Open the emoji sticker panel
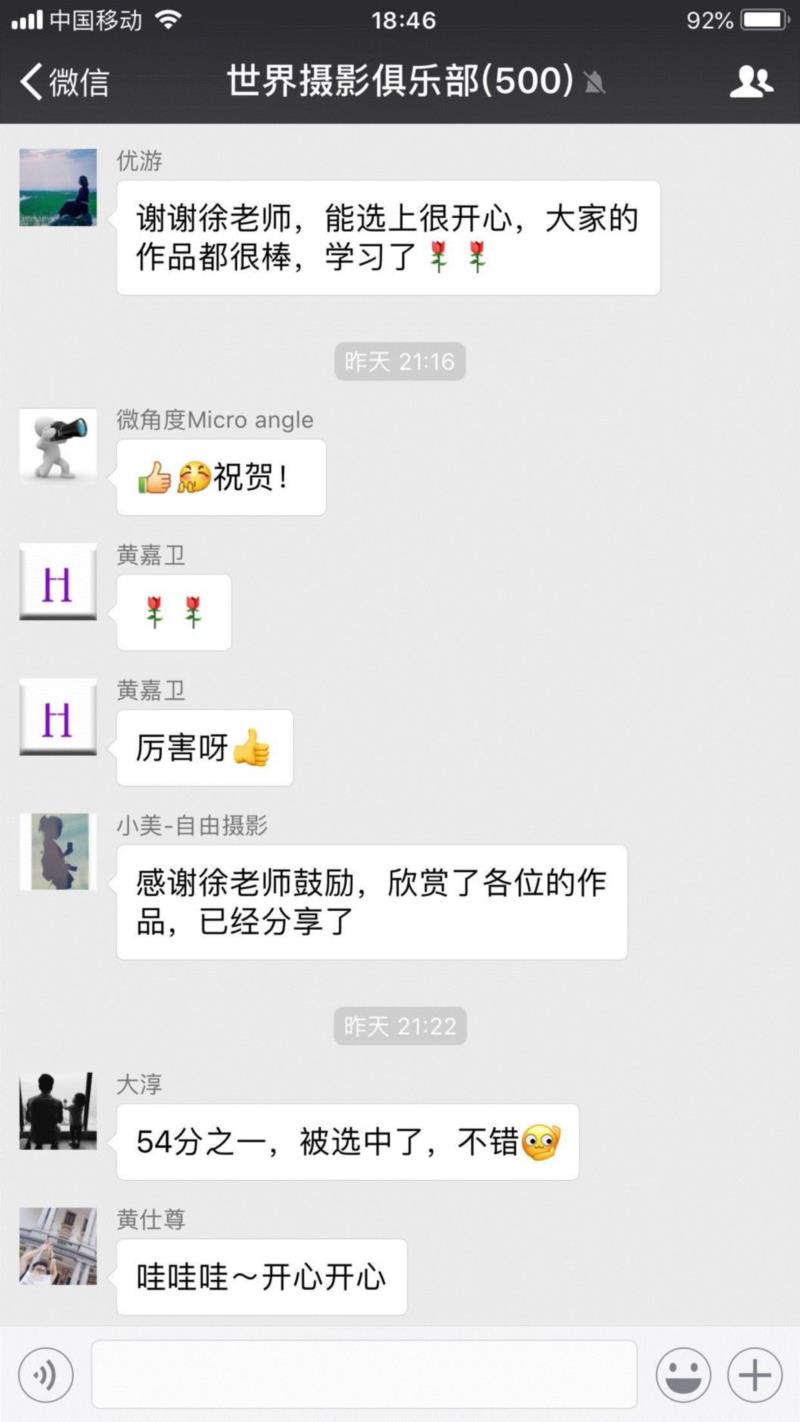The image size is (800, 1422). point(683,1375)
